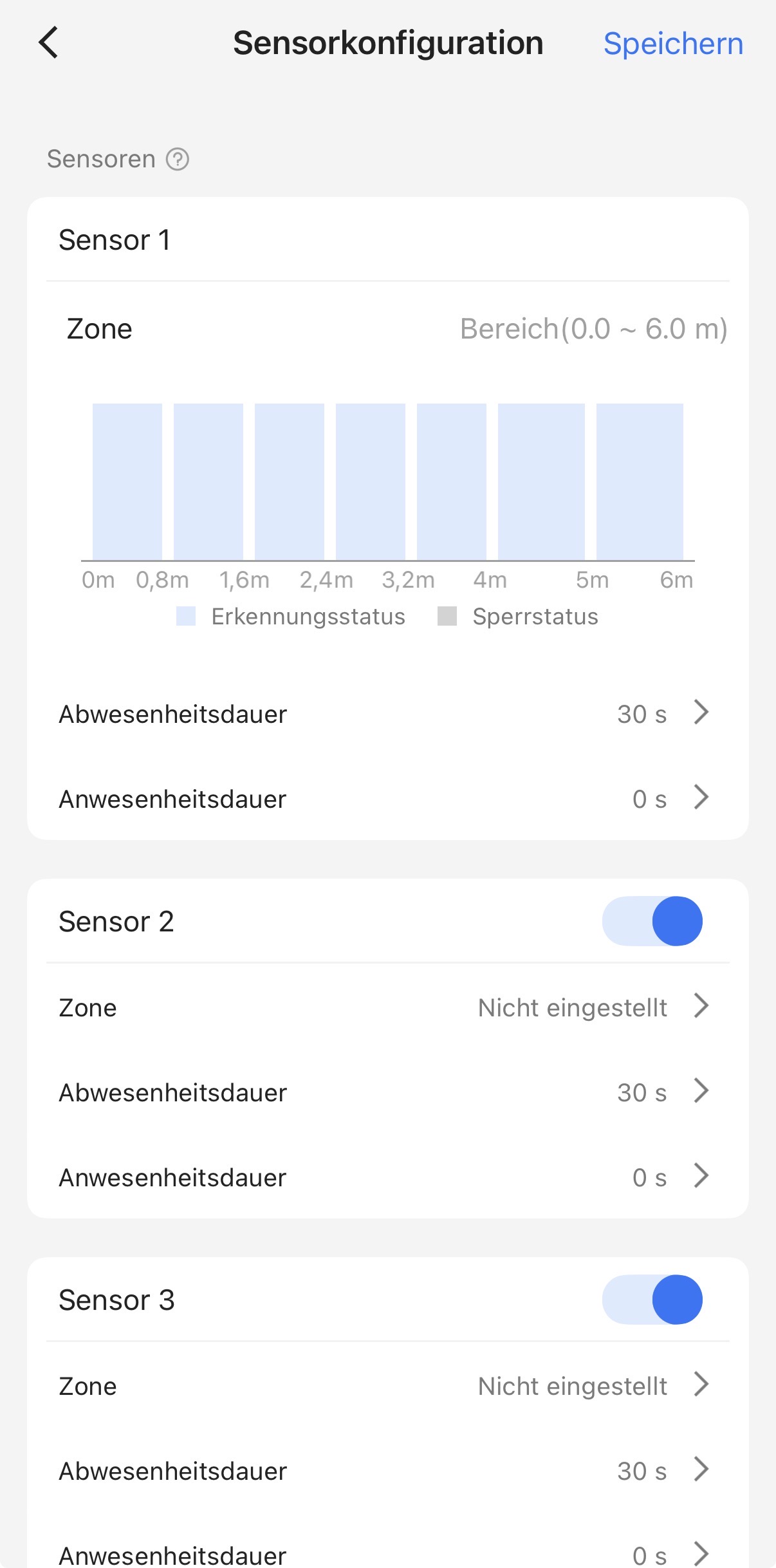Change Anwesenheitsdauer of Sensor 2
Screen dimensions: 776x1568
[387, 1177]
